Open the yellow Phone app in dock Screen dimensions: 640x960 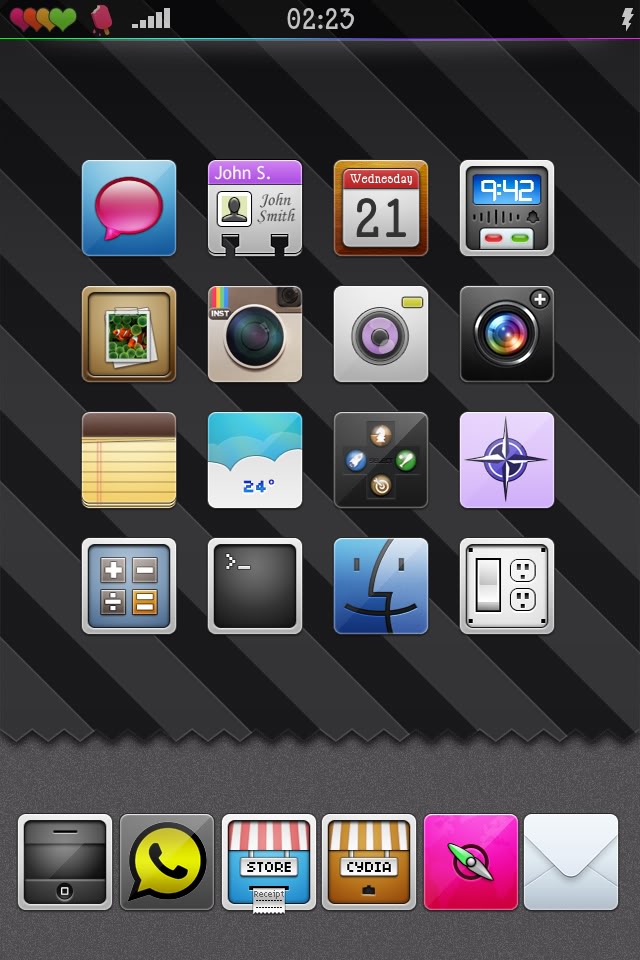167,862
